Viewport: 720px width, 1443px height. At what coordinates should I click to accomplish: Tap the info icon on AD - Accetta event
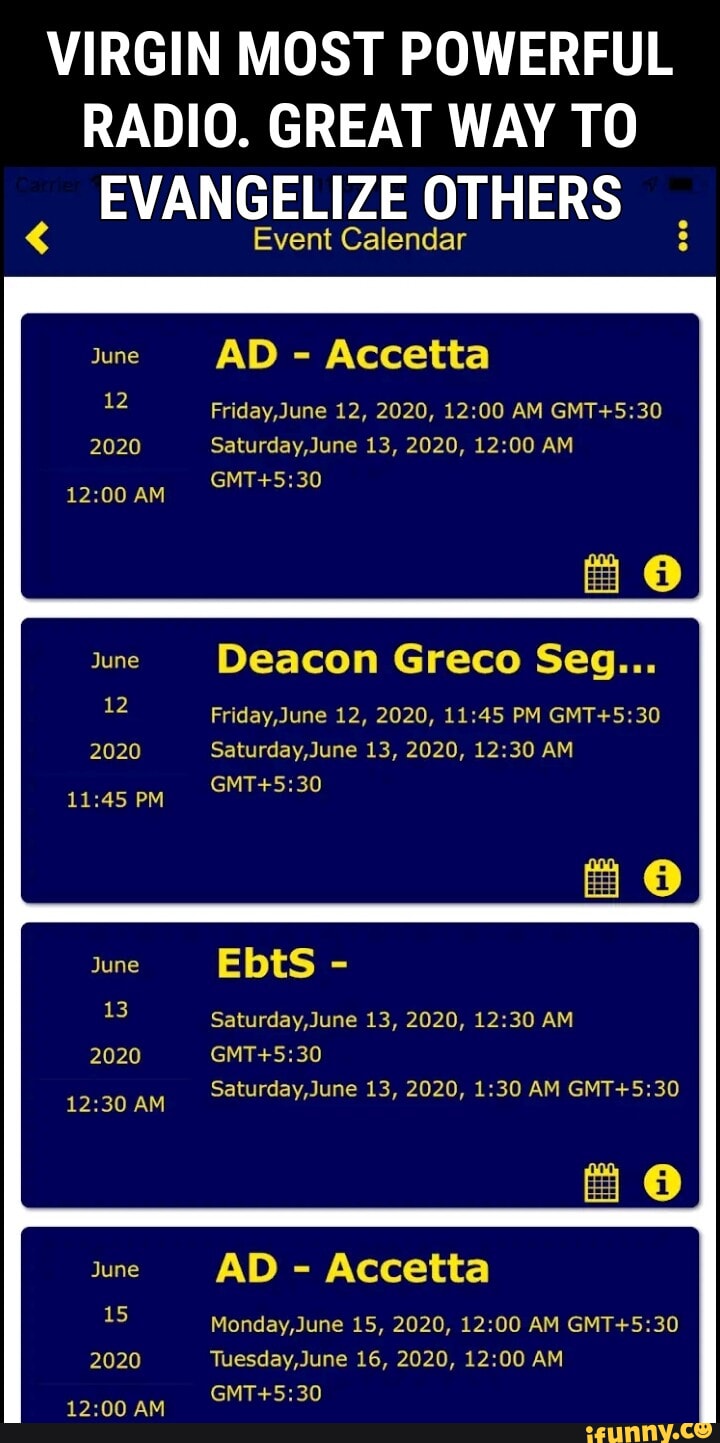tap(662, 573)
